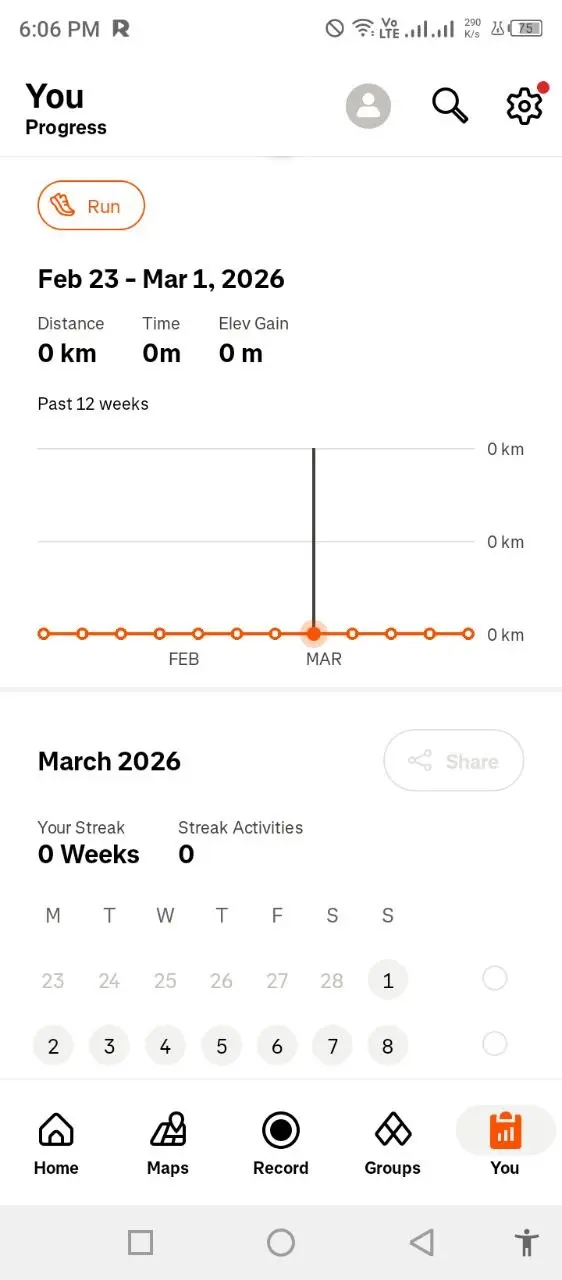Open the Record tab
562x1280 pixels.
(x=281, y=1144)
